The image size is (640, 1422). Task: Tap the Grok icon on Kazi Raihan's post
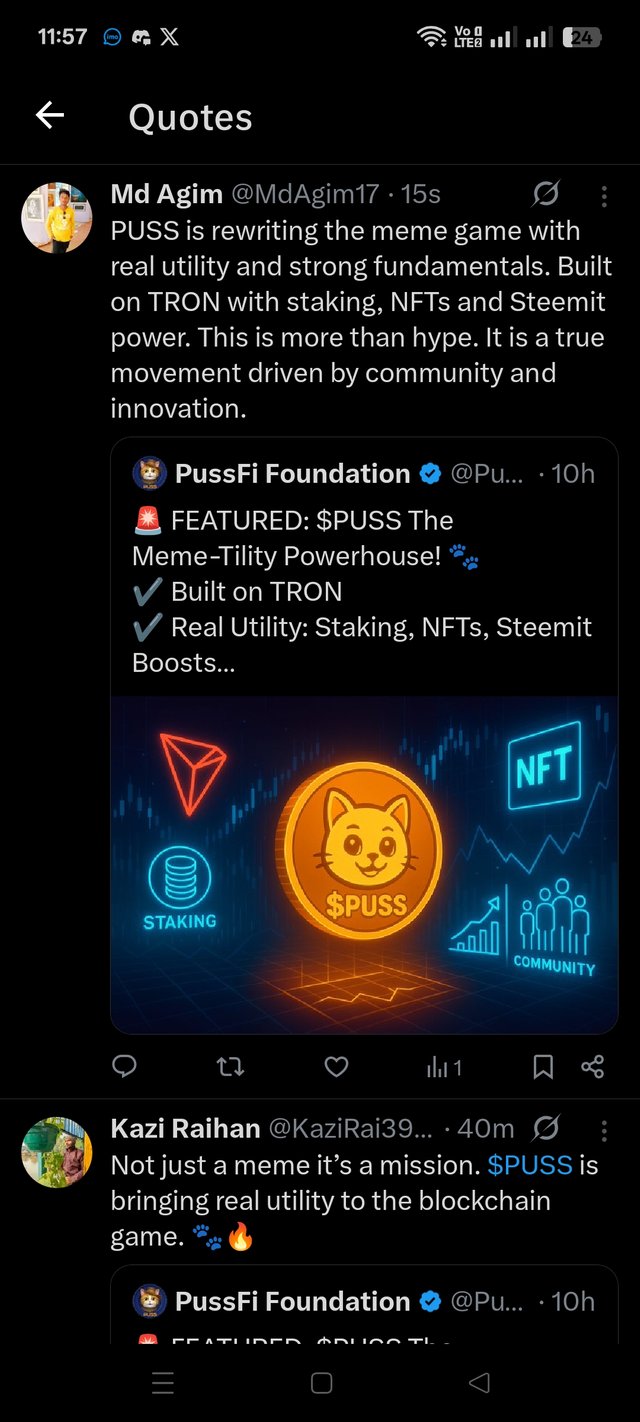point(546,1130)
